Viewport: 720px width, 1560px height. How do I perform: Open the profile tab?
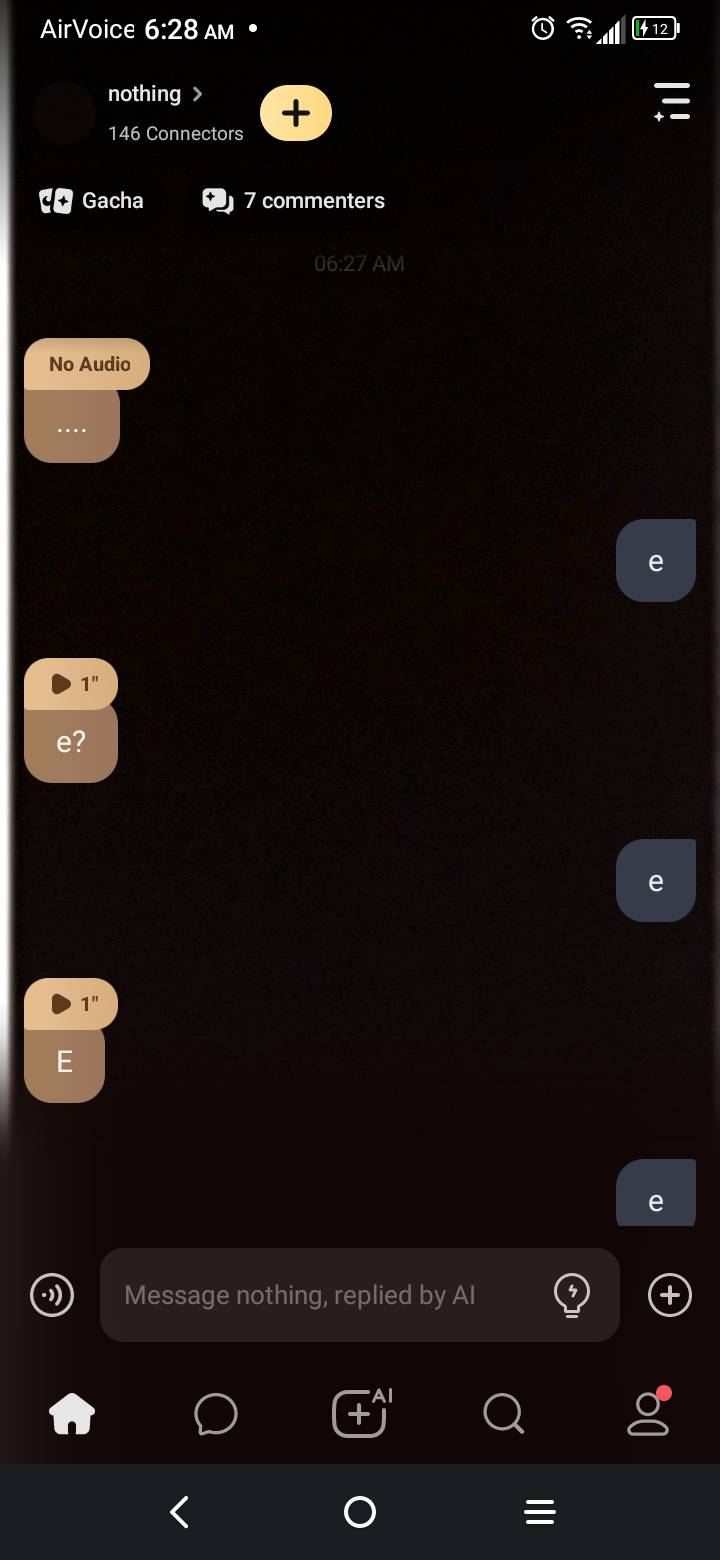647,1414
